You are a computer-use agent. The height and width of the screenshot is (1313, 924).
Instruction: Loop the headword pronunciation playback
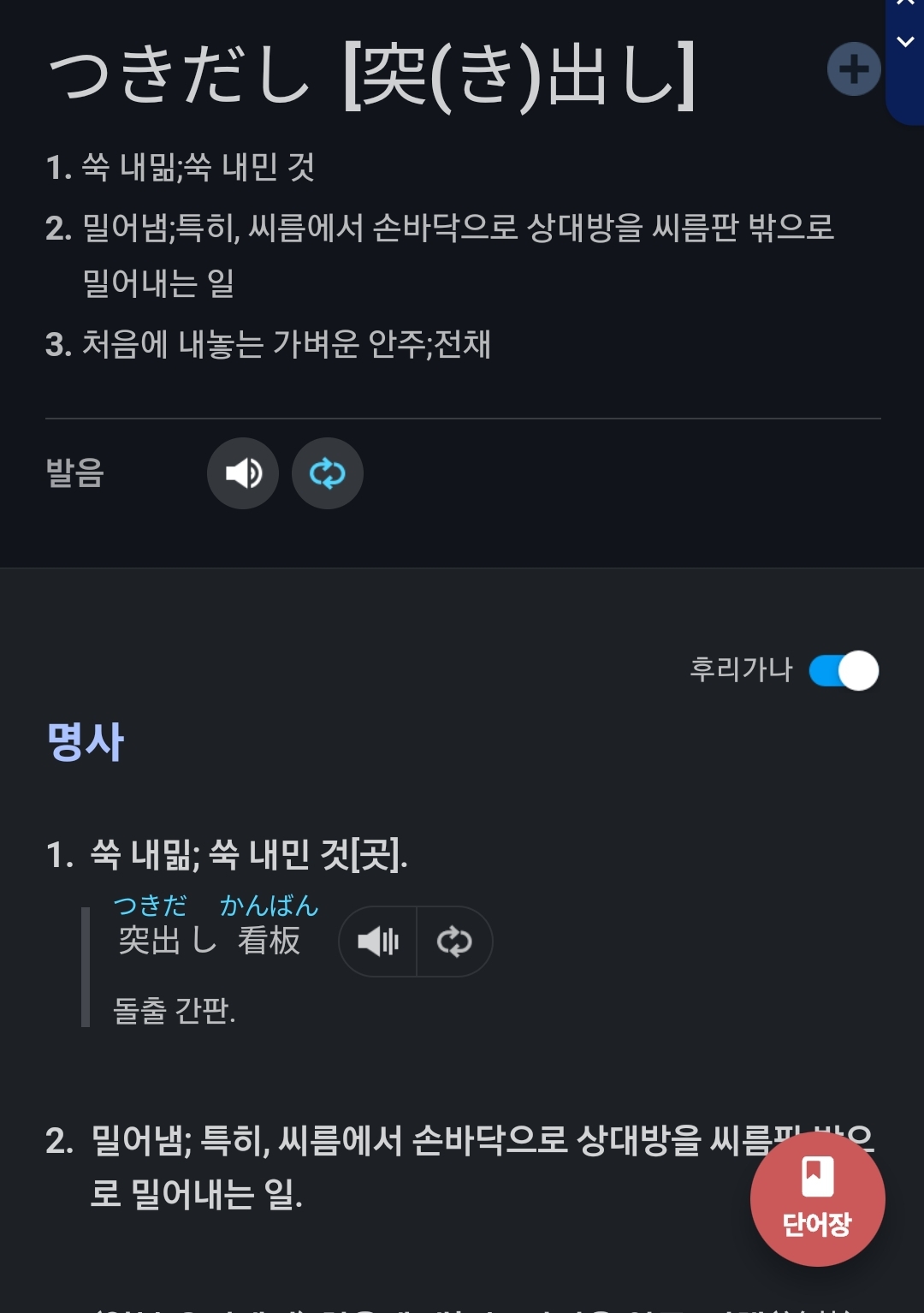pyautogui.click(x=328, y=473)
